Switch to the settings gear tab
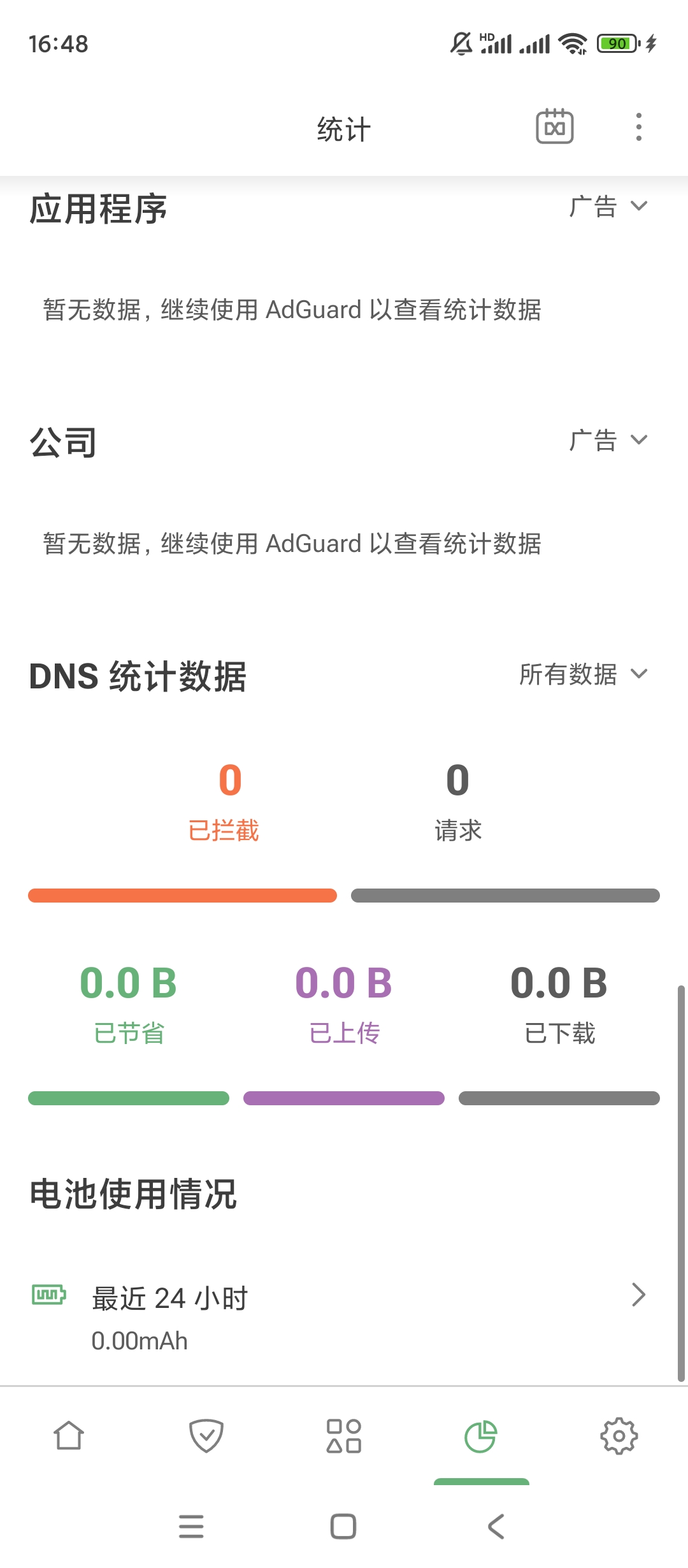688x1568 pixels. coord(619,1437)
